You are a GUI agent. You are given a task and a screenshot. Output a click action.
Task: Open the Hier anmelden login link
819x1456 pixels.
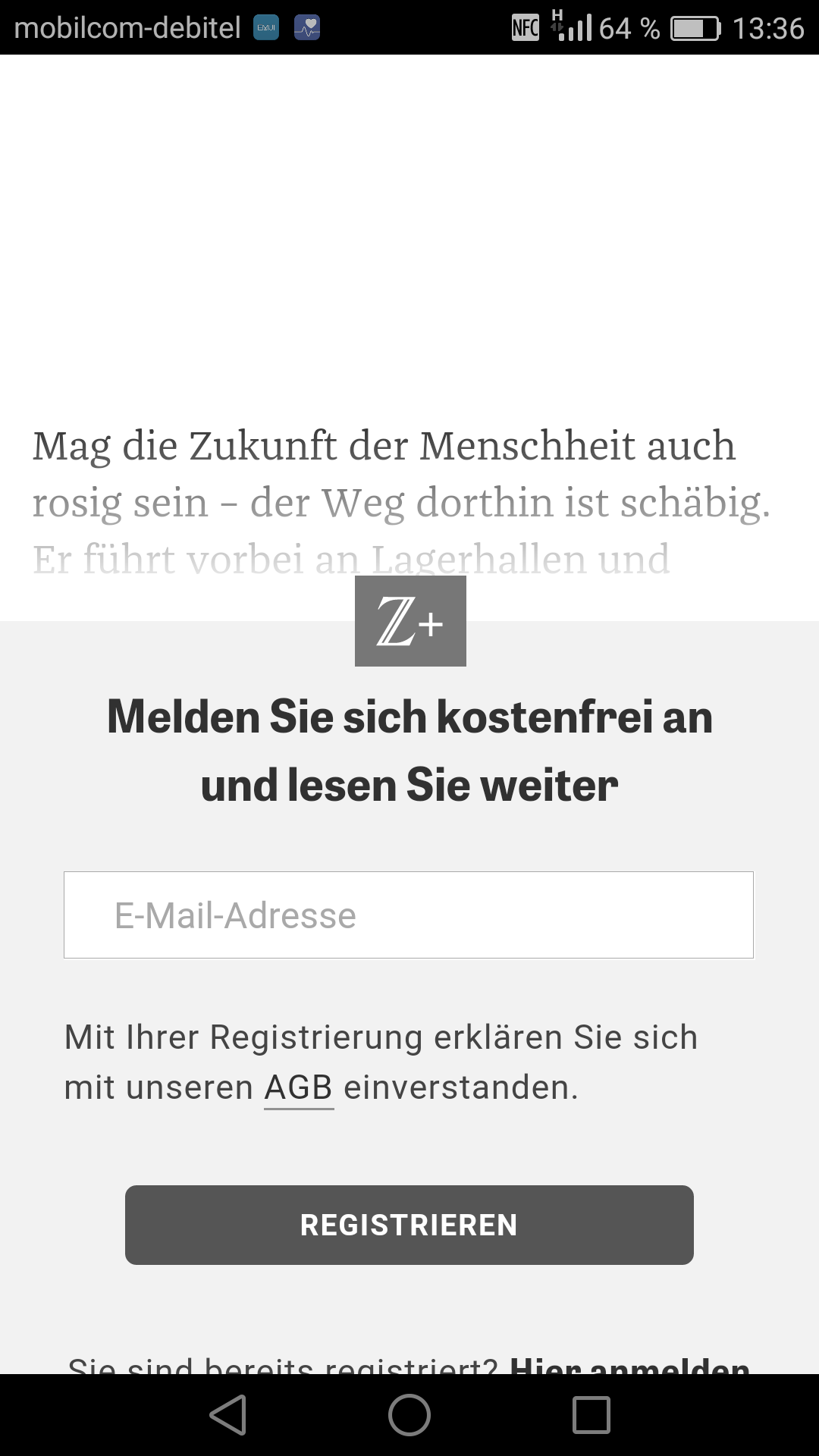point(629,1365)
